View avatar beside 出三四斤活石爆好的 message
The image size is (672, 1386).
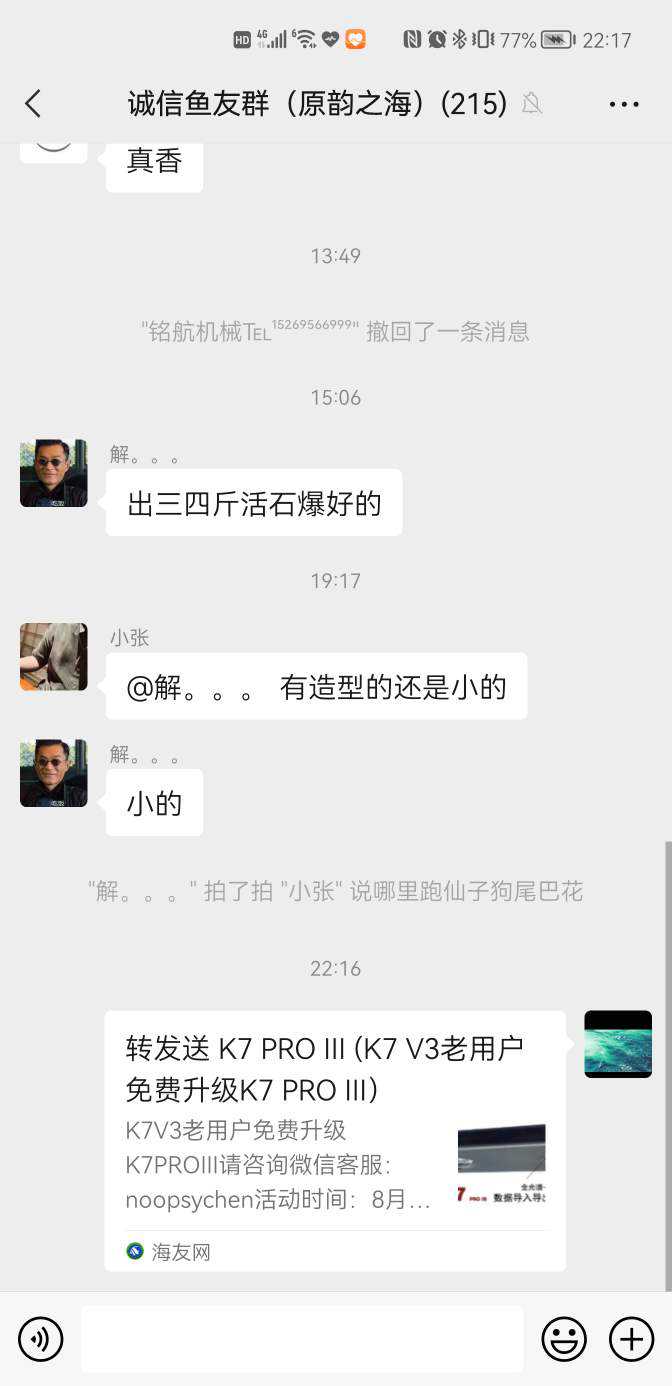(x=54, y=473)
